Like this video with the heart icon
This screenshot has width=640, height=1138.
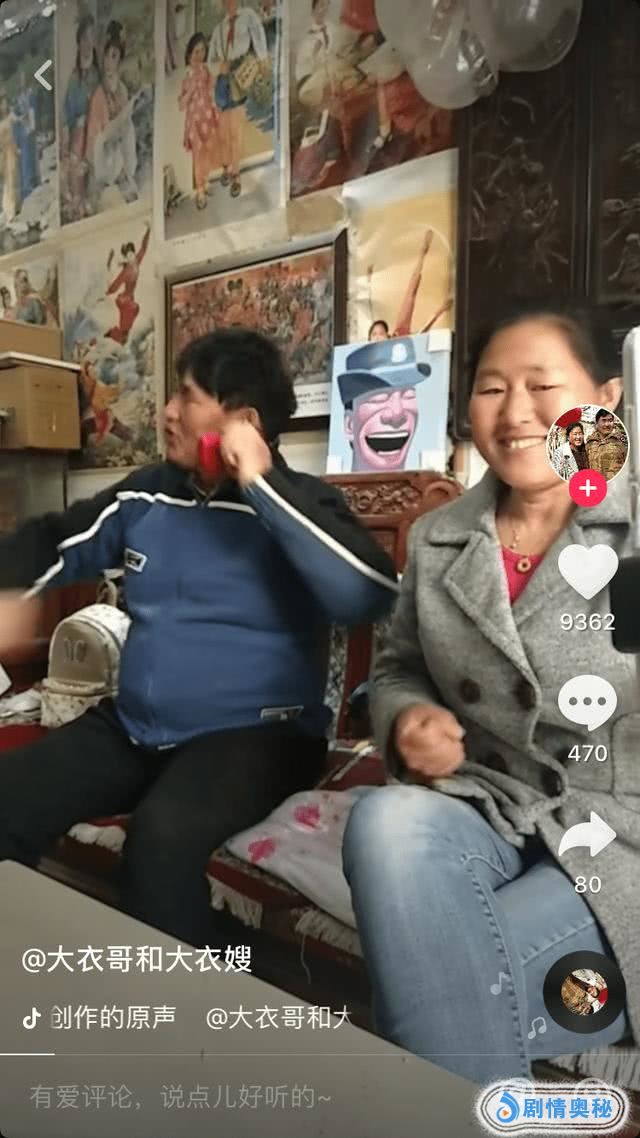click(x=587, y=572)
